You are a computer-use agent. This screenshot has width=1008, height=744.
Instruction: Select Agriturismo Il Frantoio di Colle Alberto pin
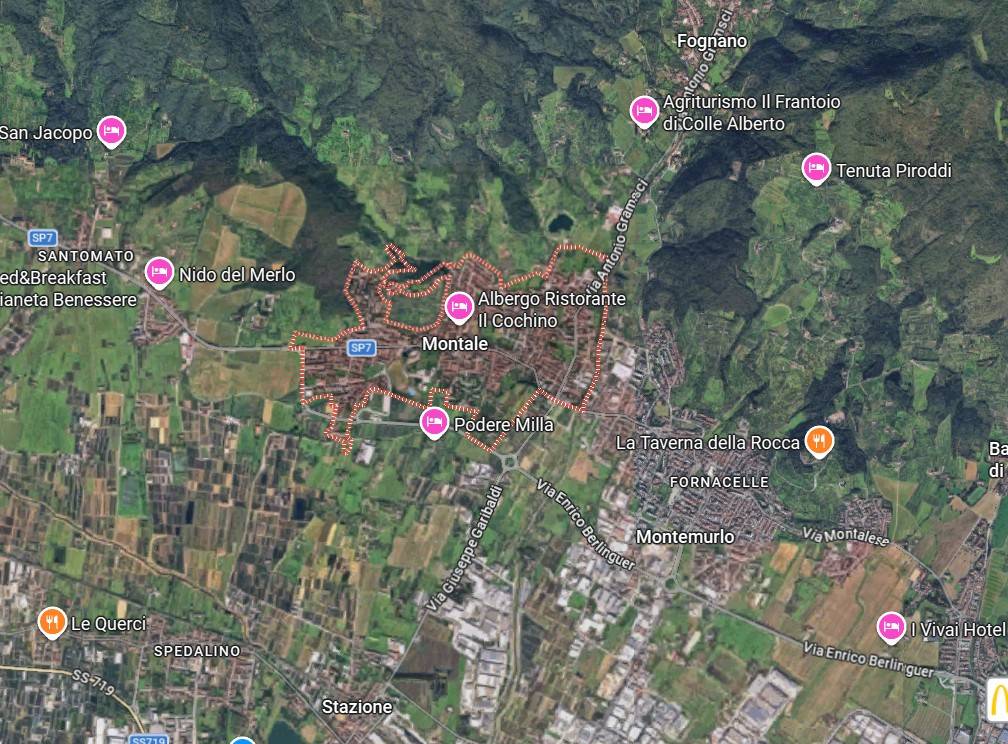644,111
